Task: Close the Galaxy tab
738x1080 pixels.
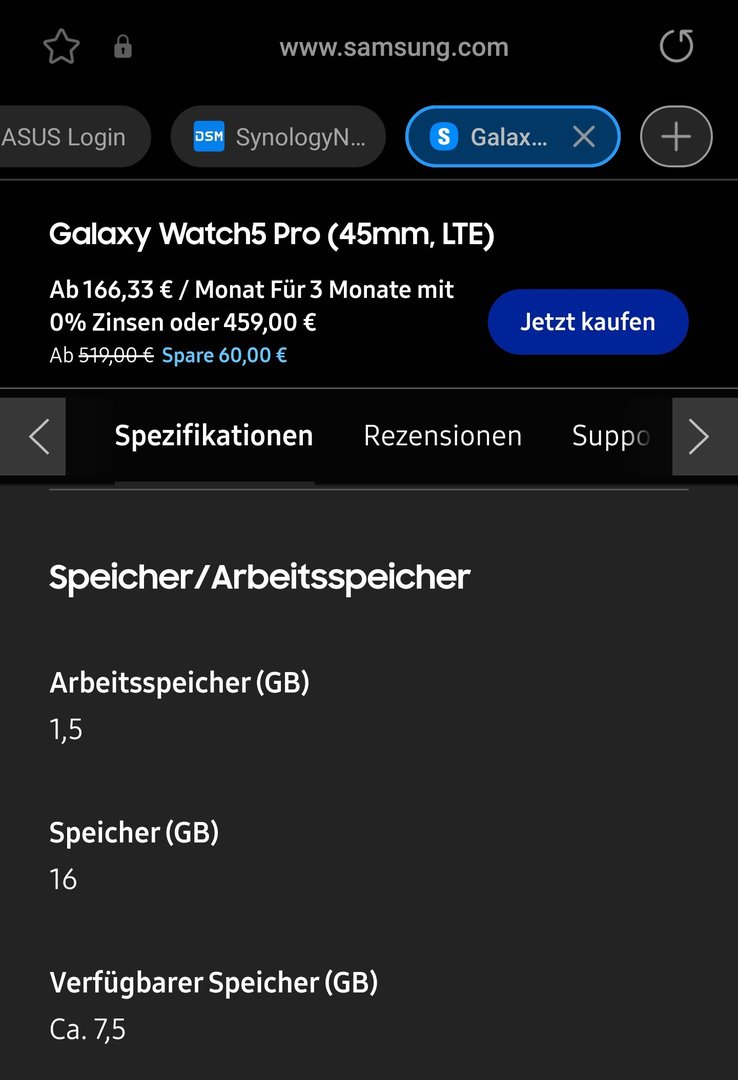Action: (584, 137)
